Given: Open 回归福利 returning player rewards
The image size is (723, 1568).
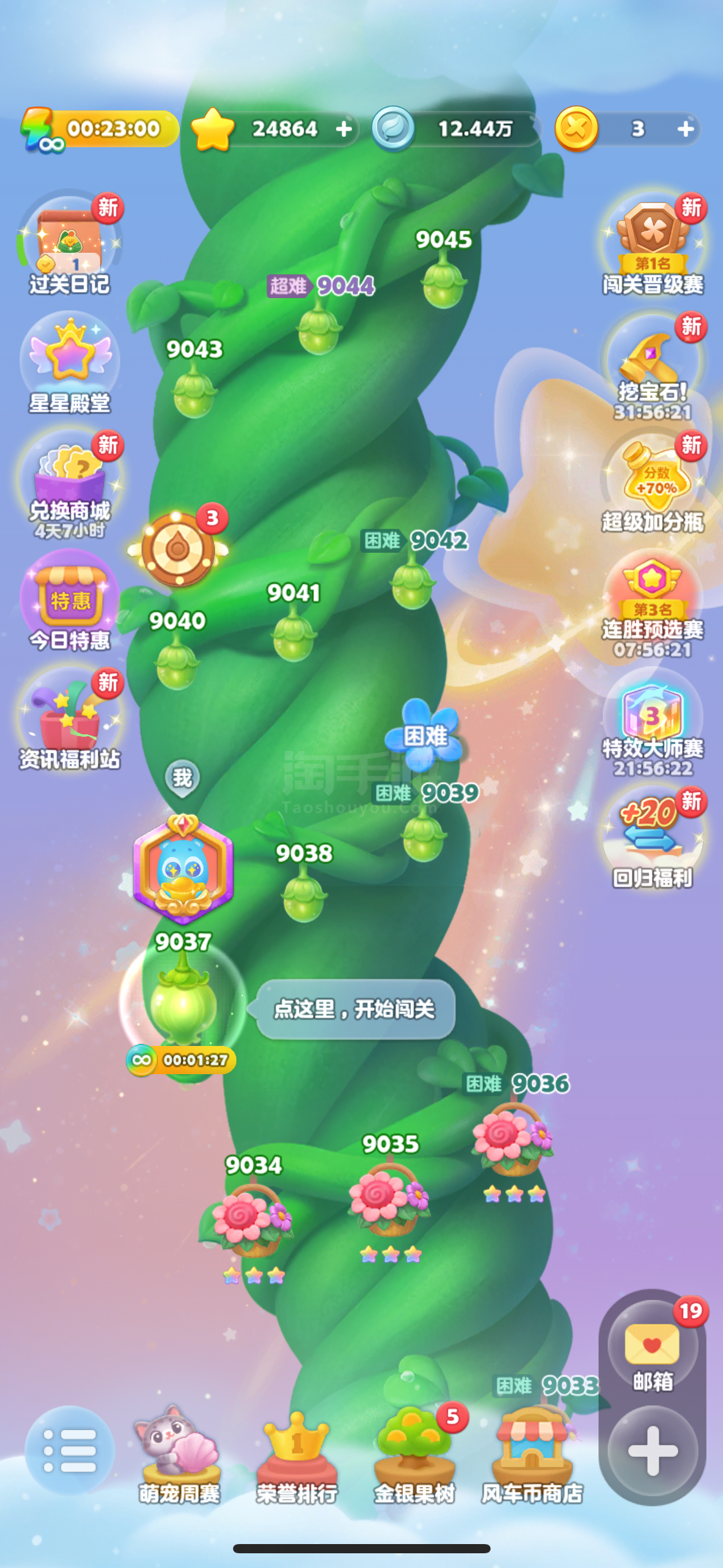Looking at the screenshot, I should 652,838.
